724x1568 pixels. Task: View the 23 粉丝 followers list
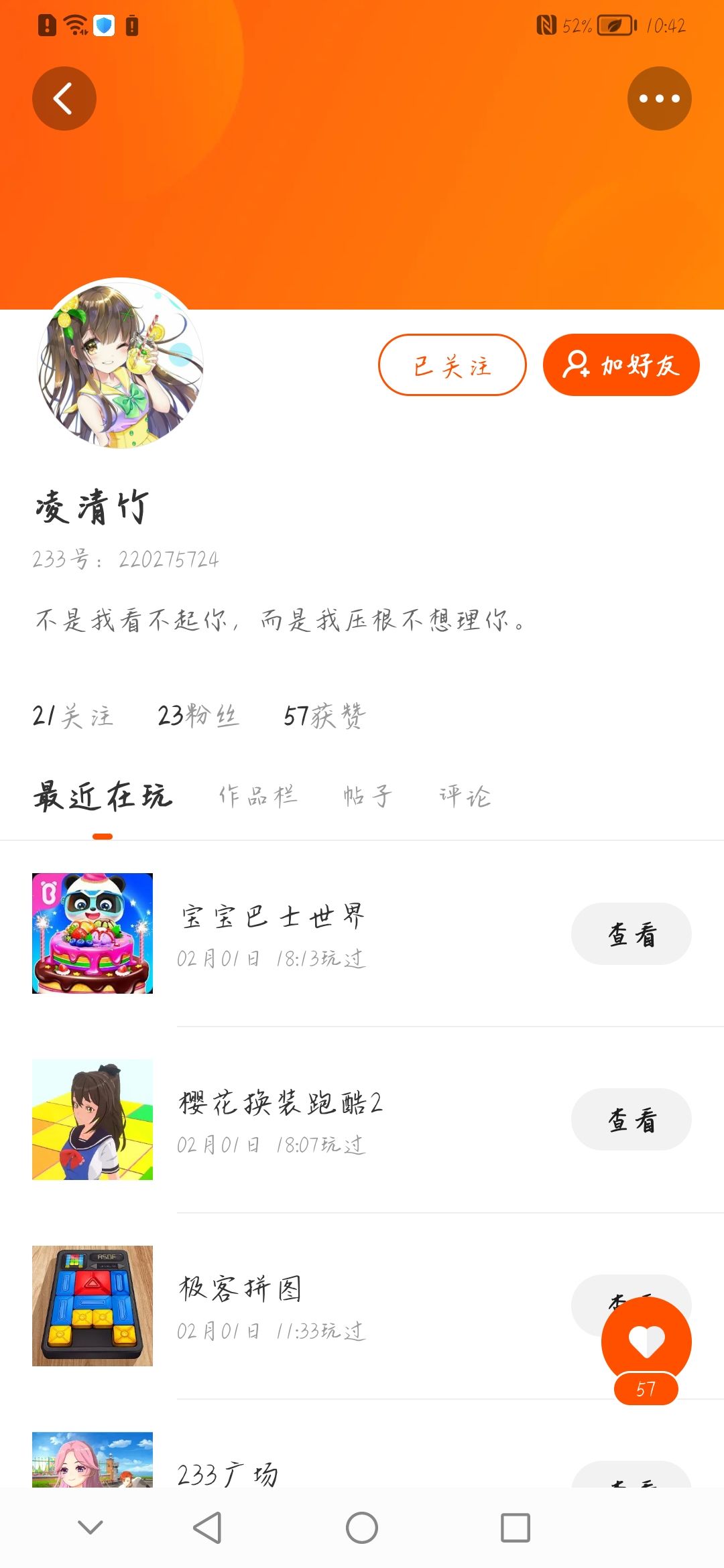(198, 716)
